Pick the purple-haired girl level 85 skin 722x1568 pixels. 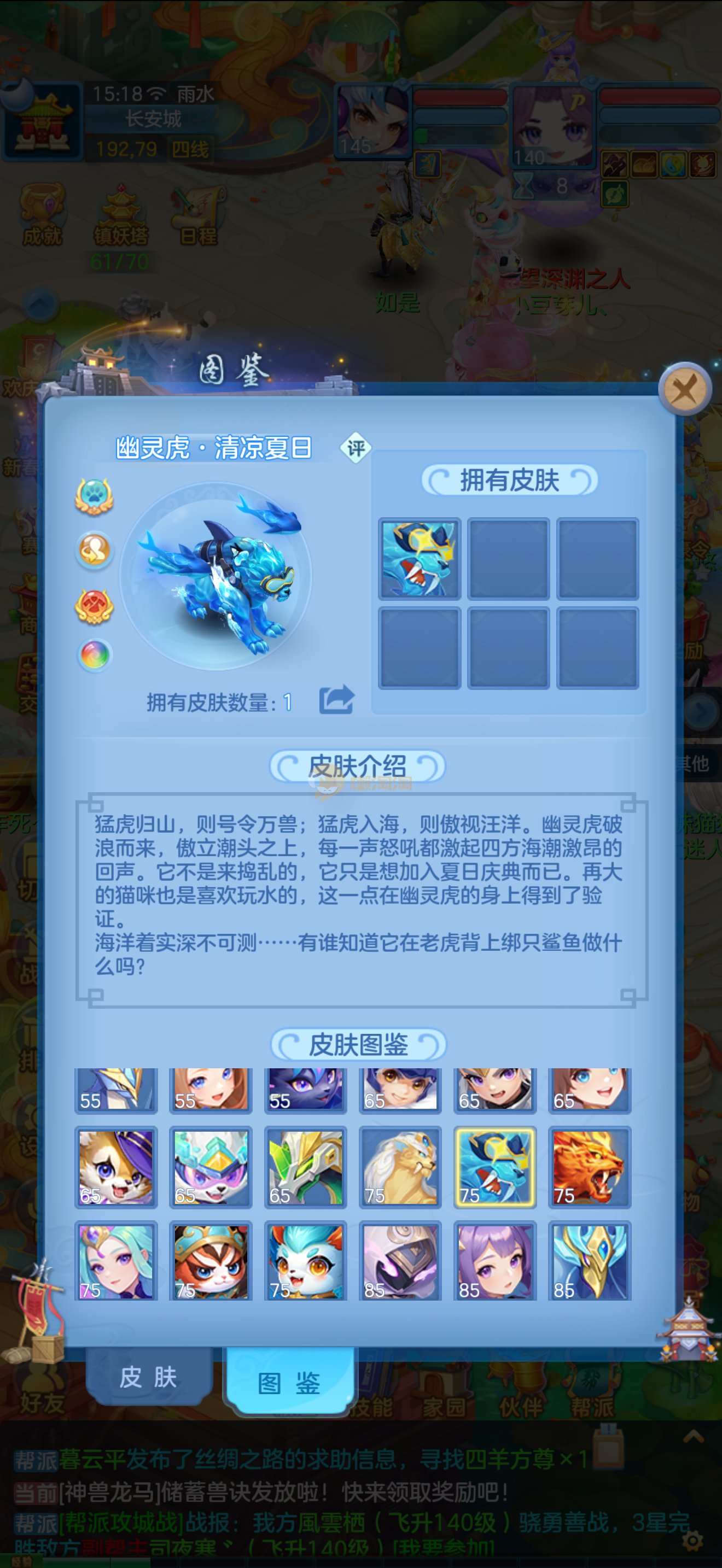[494, 1261]
